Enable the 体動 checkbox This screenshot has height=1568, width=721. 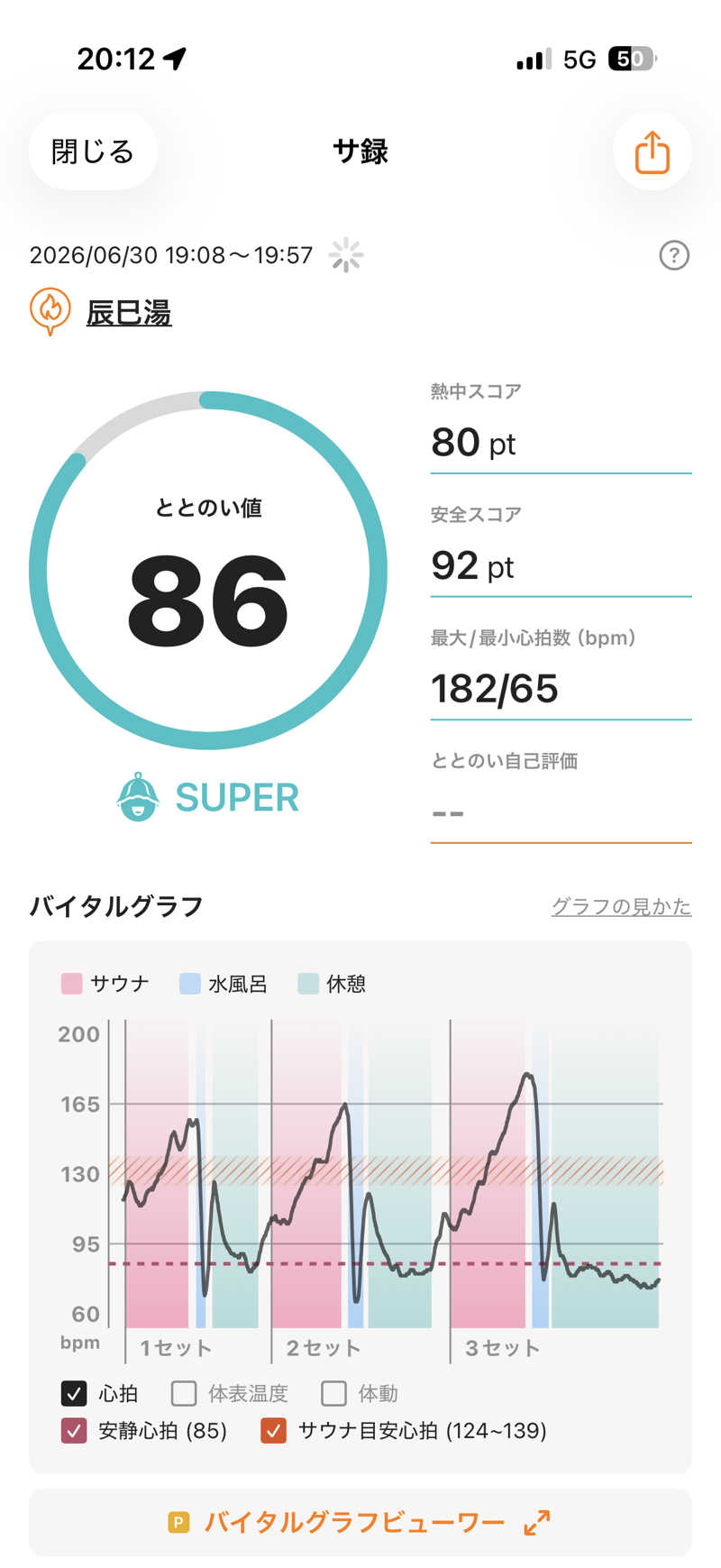[x=333, y=1393]
